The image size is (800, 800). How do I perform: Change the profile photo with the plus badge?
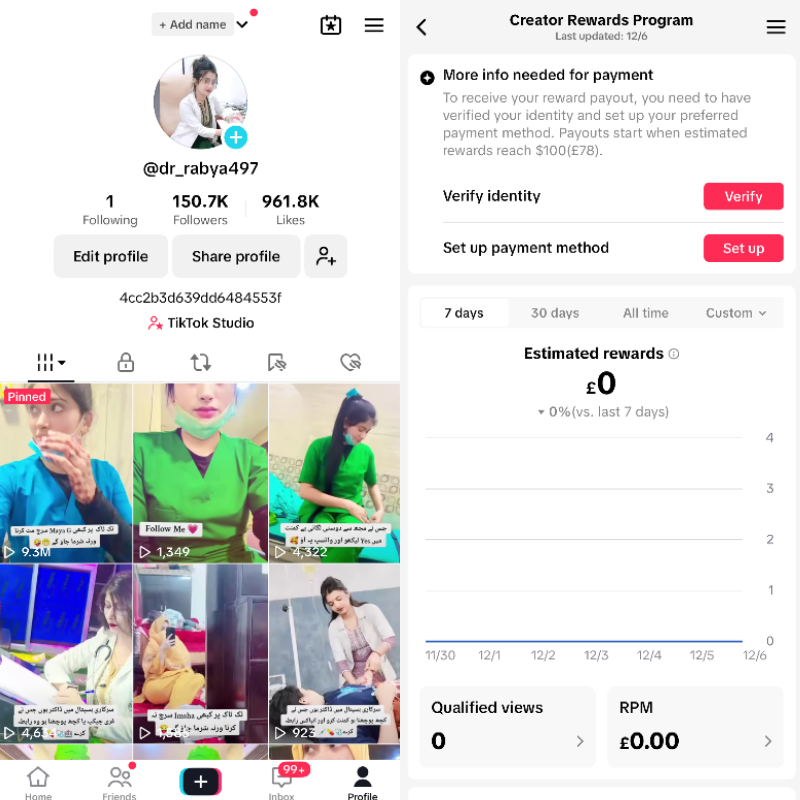(235, 137)
